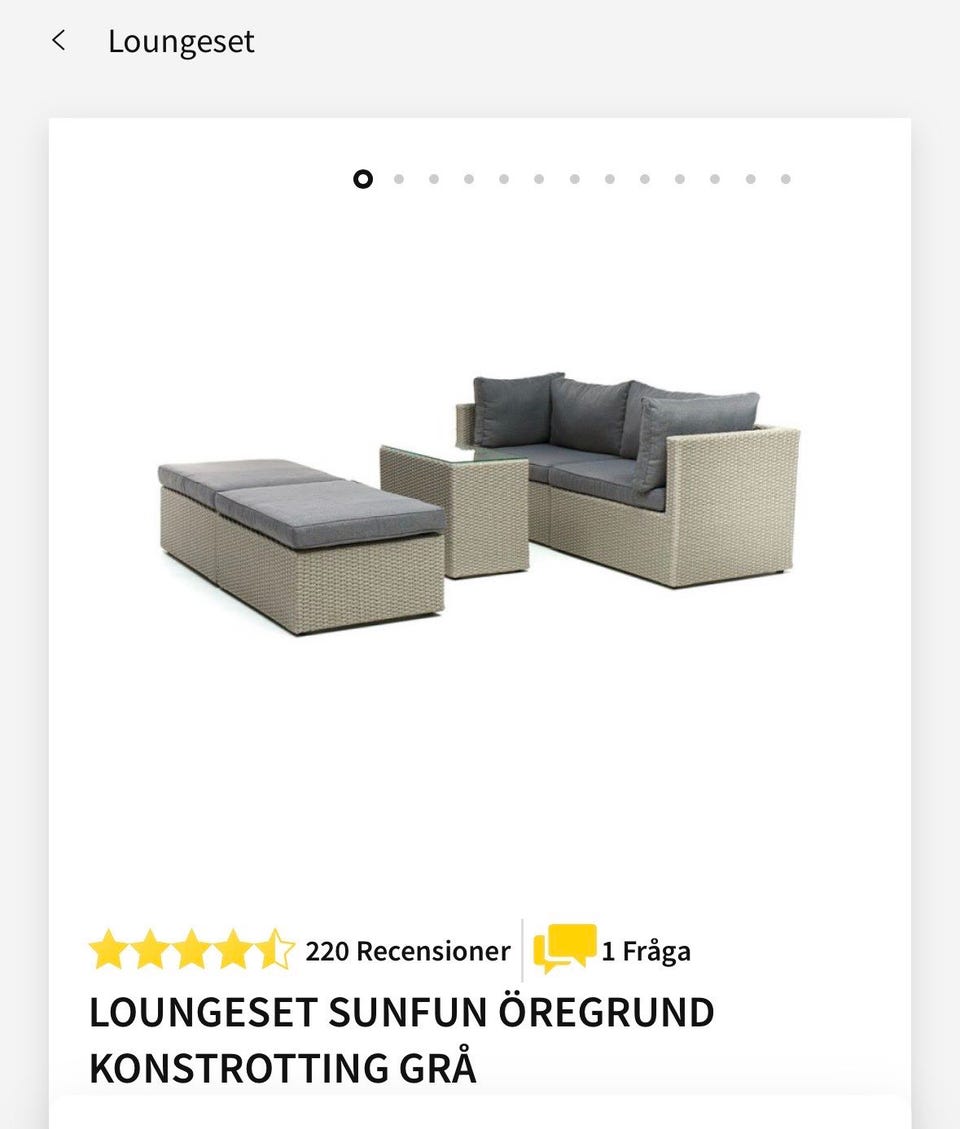Select the second star icon
This screenshot has width=960, height=1129.
[x=148, y=949]
